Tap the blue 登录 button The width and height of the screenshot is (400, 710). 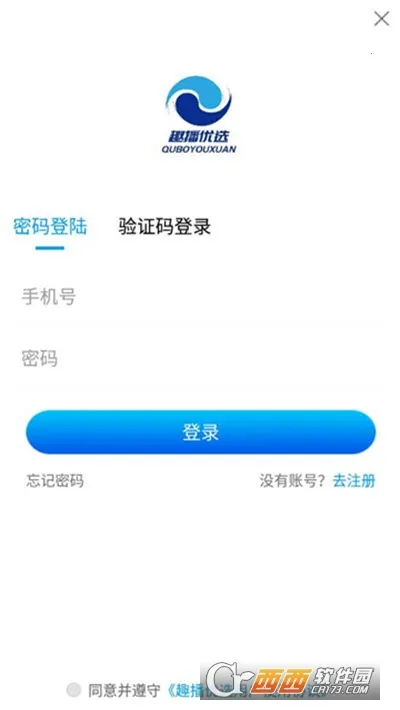pos(201,432)
